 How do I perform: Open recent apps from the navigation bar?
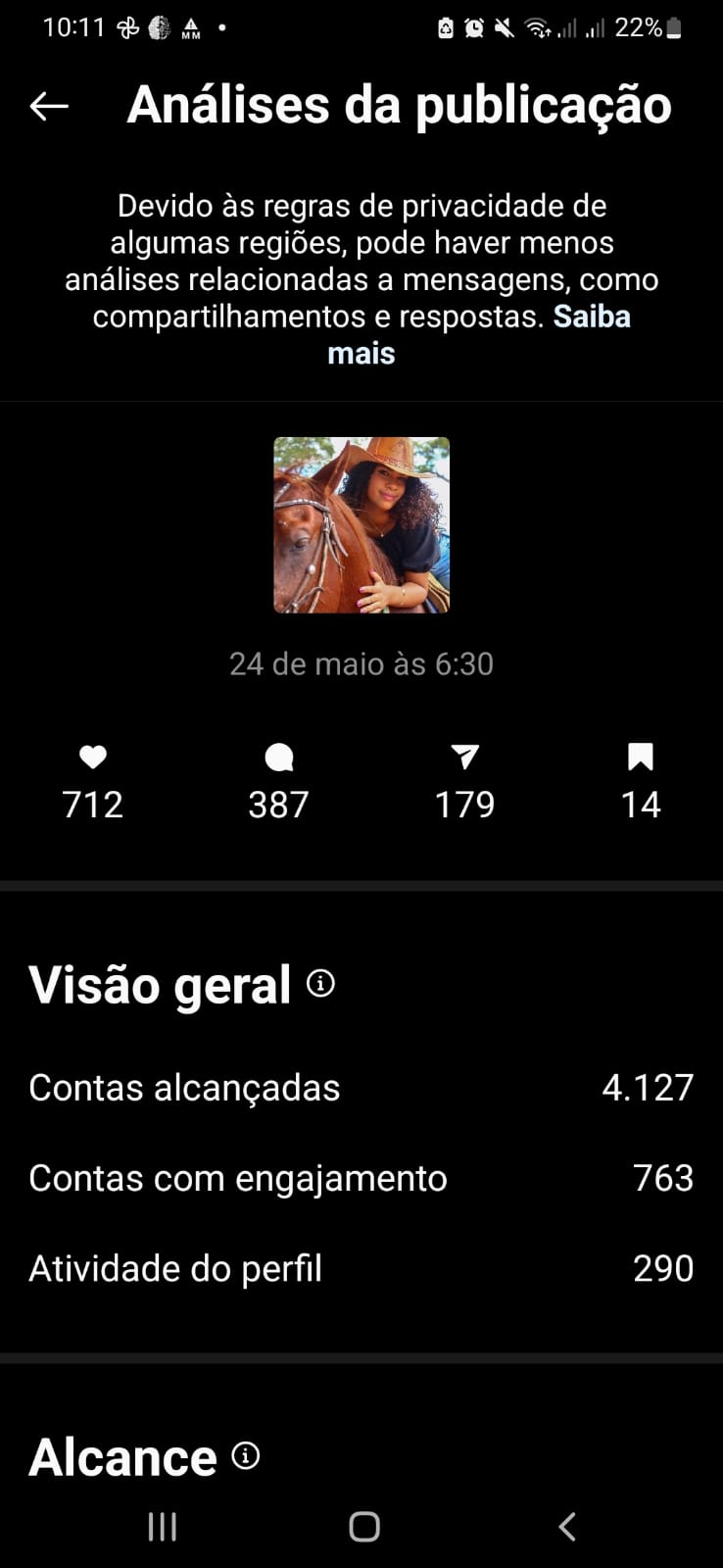163,1526
